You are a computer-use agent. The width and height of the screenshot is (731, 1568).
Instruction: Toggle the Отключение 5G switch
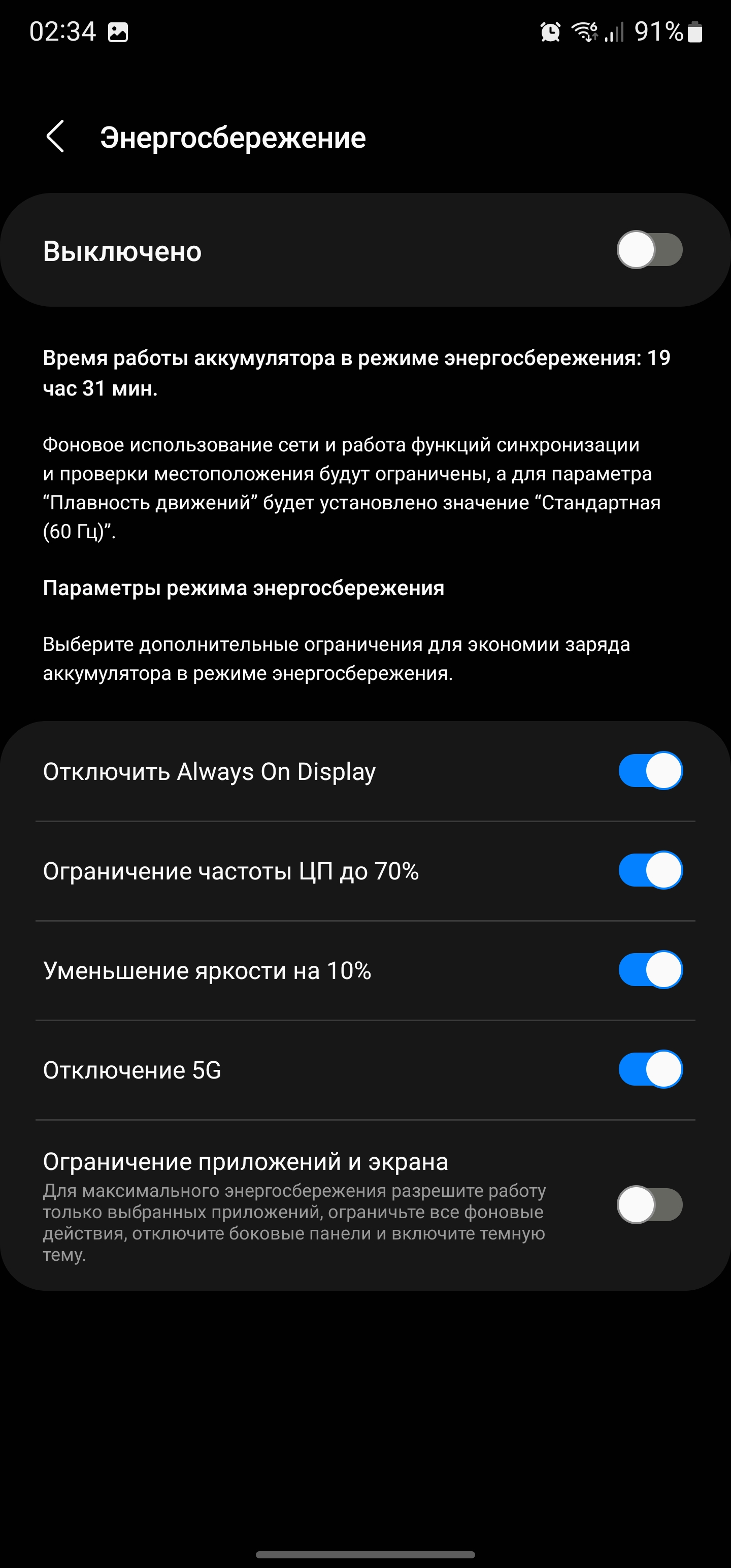[x=650, y=1069]
